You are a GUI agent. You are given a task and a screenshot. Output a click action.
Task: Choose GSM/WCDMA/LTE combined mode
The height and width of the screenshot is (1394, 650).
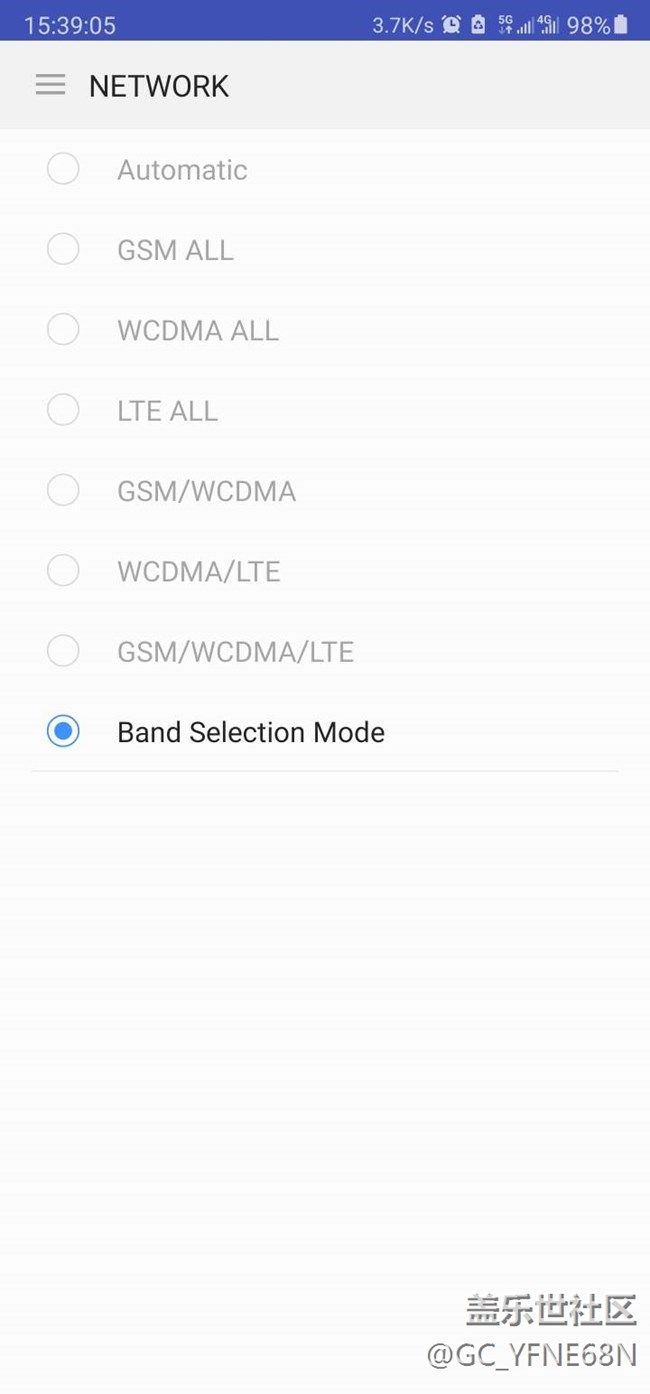[63, 652]
